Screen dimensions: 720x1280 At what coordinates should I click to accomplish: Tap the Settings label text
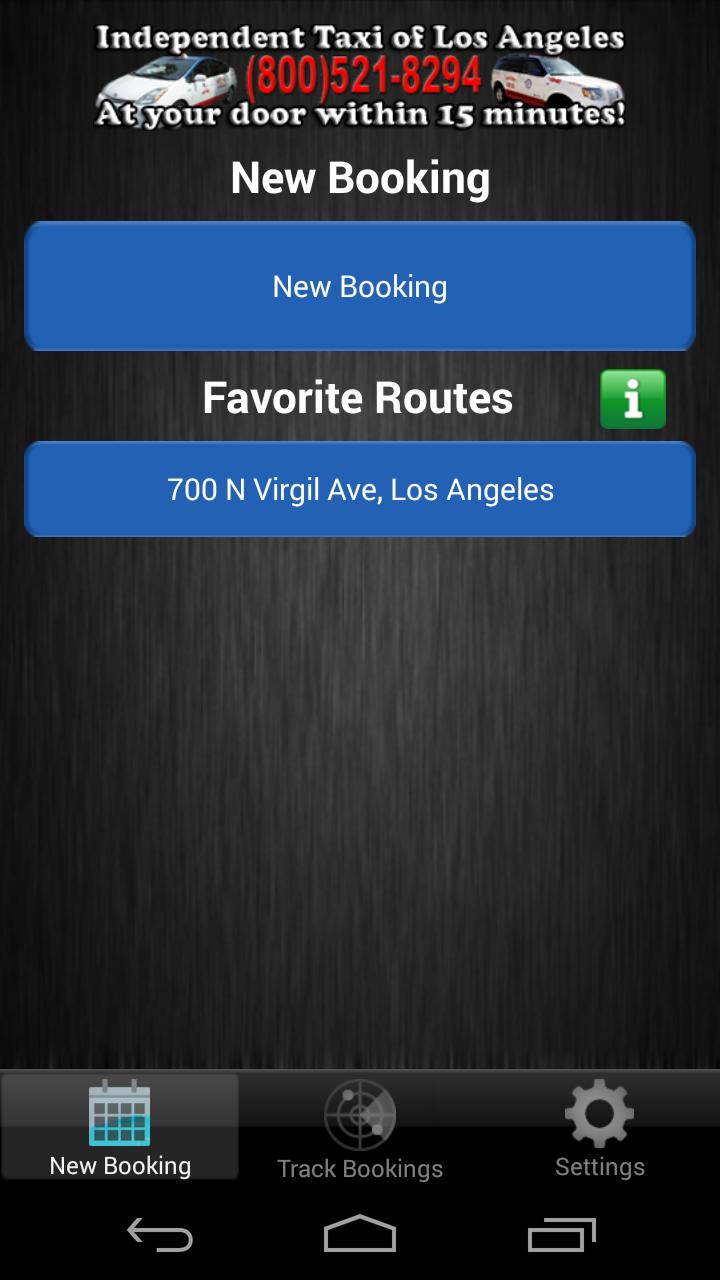pos(599,1166)
